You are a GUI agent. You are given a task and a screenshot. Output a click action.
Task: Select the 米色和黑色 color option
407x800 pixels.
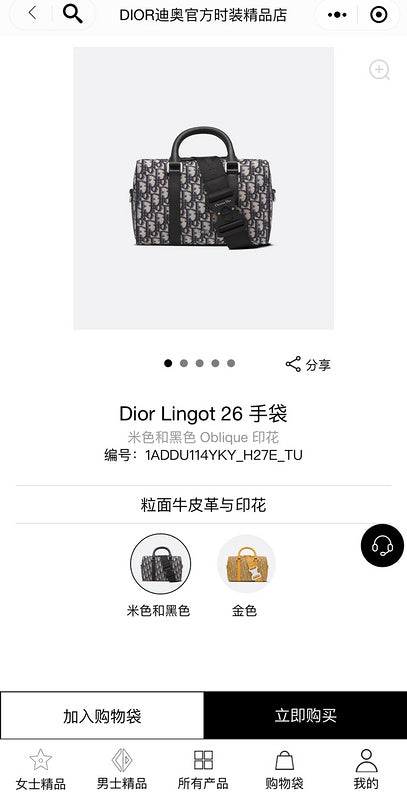(x=160, y=564)
